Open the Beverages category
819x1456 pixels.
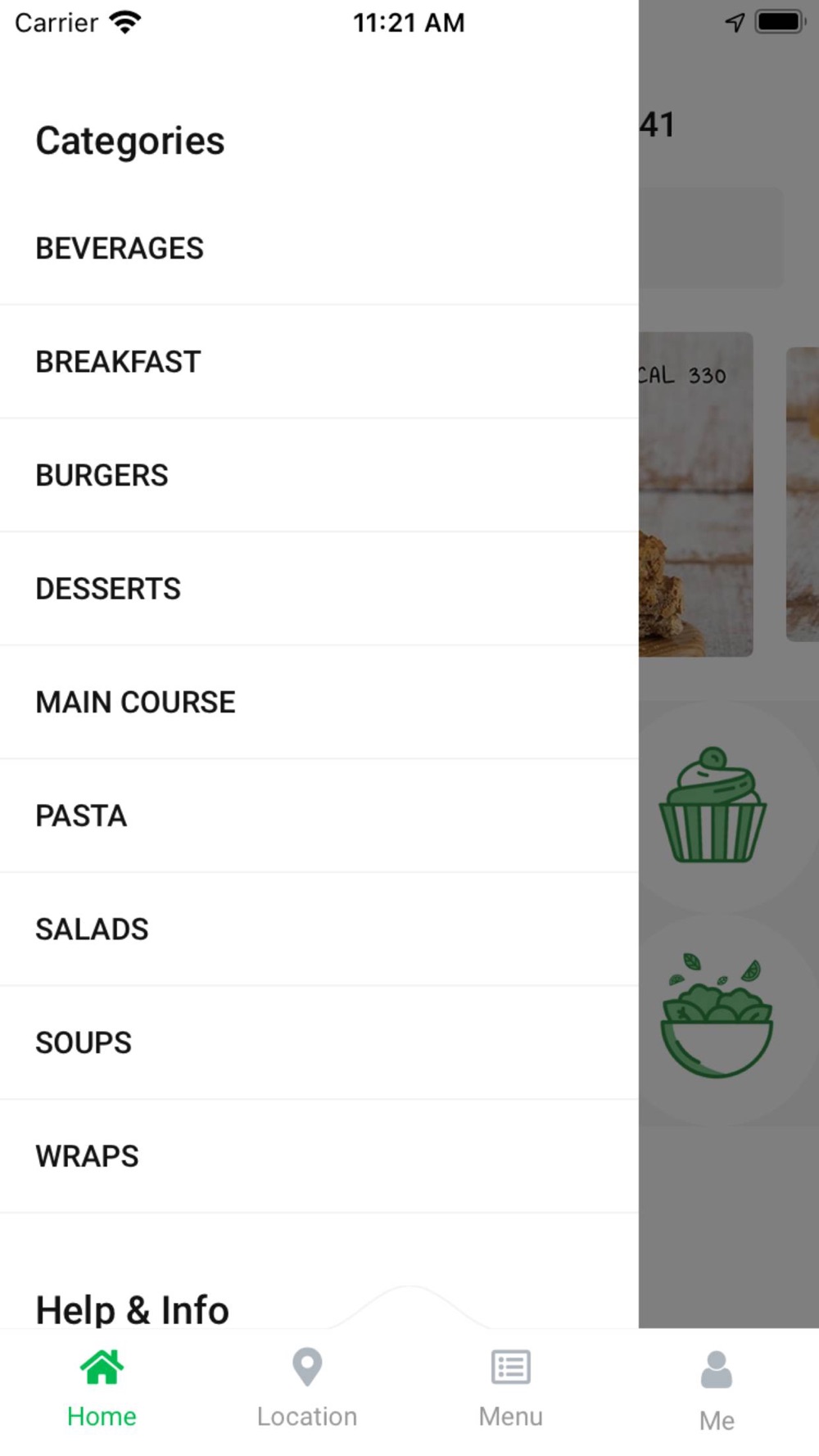pos(120,248)
